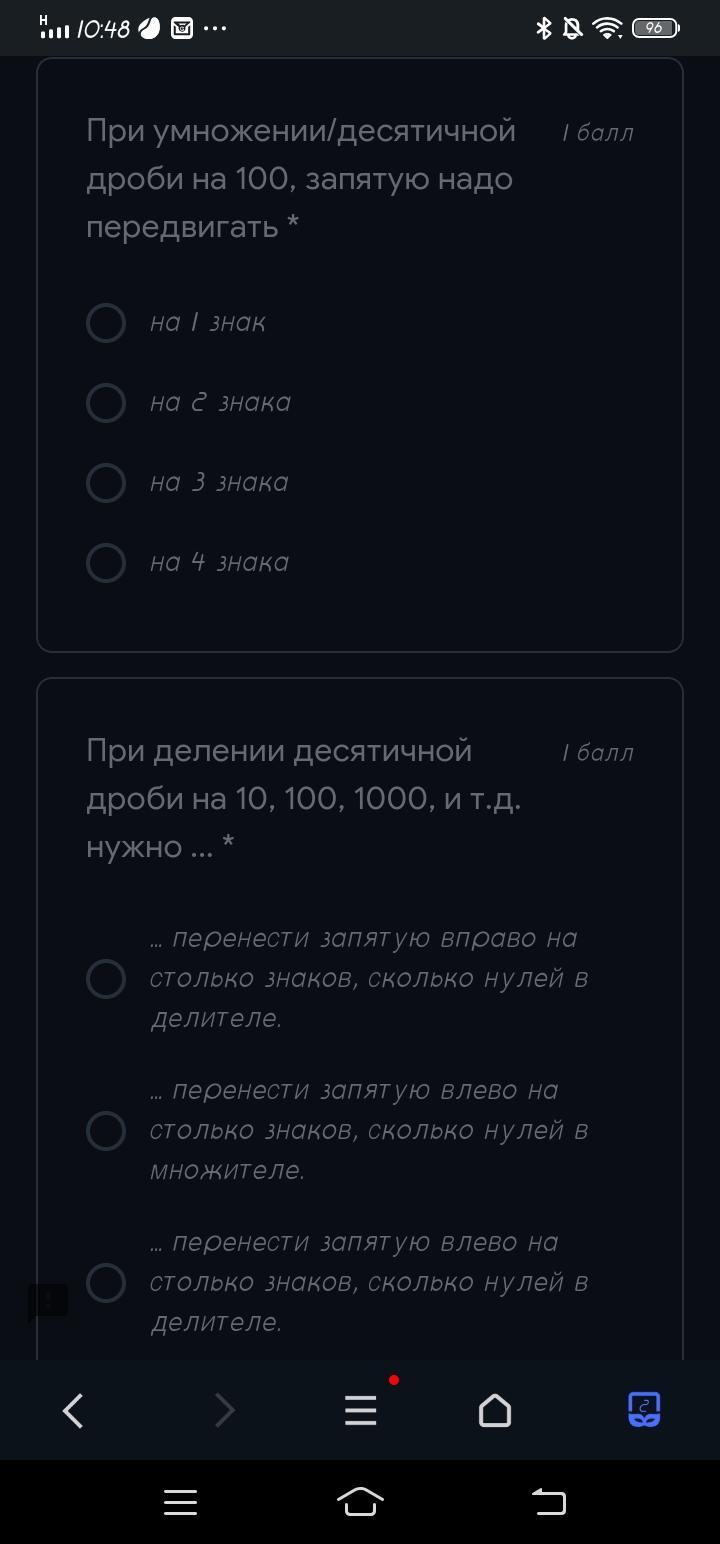The height and width of the screenshot is (1544, 720).
Task: Open the browser tabs switcher
Action: point(644,1410)
